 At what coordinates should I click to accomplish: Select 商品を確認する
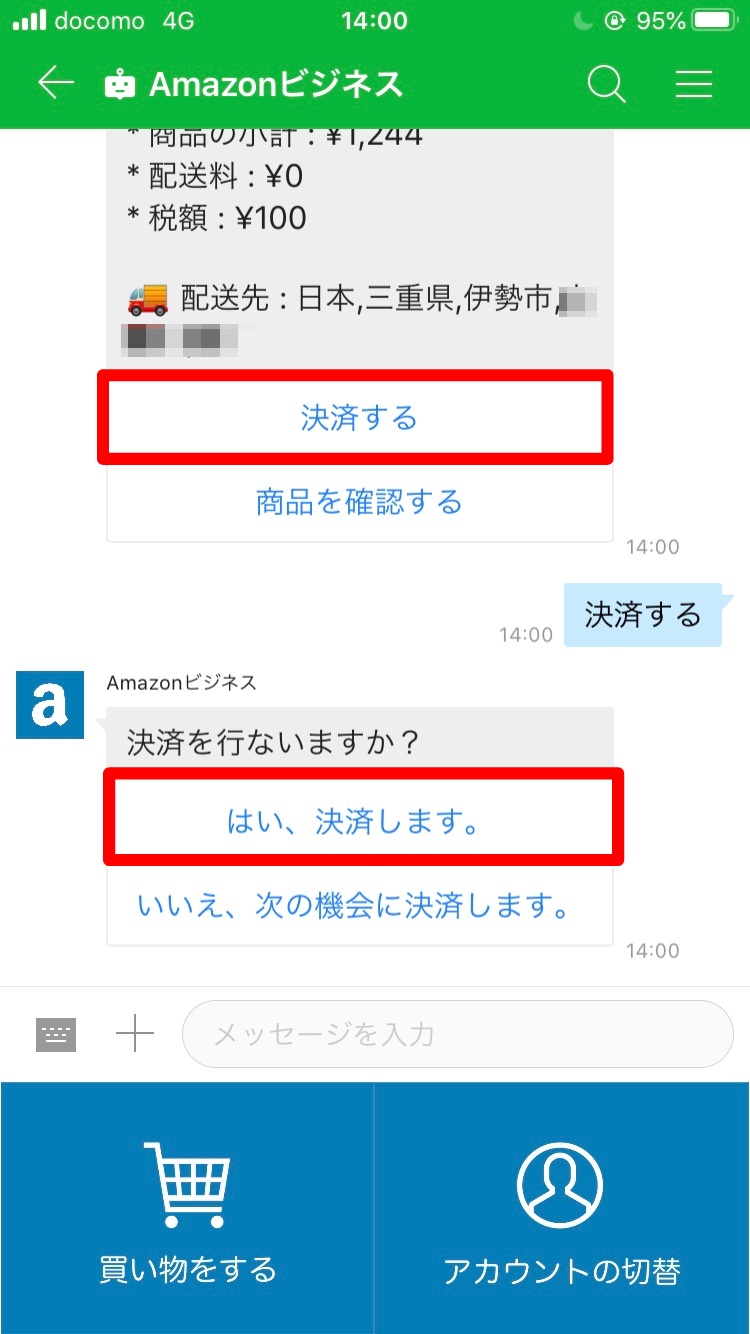coord(360,501)
